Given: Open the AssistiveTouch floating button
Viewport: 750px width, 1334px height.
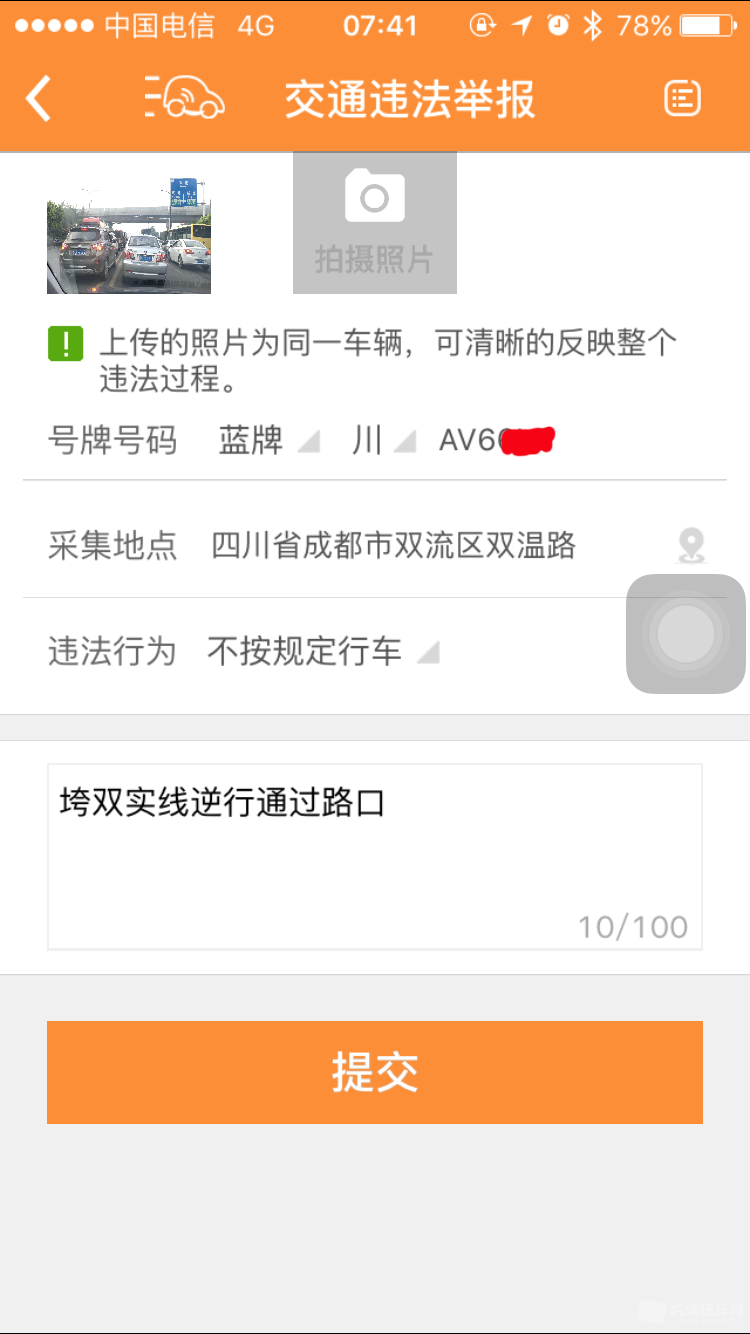Looking at the screenshot, I should pos(686,633).
